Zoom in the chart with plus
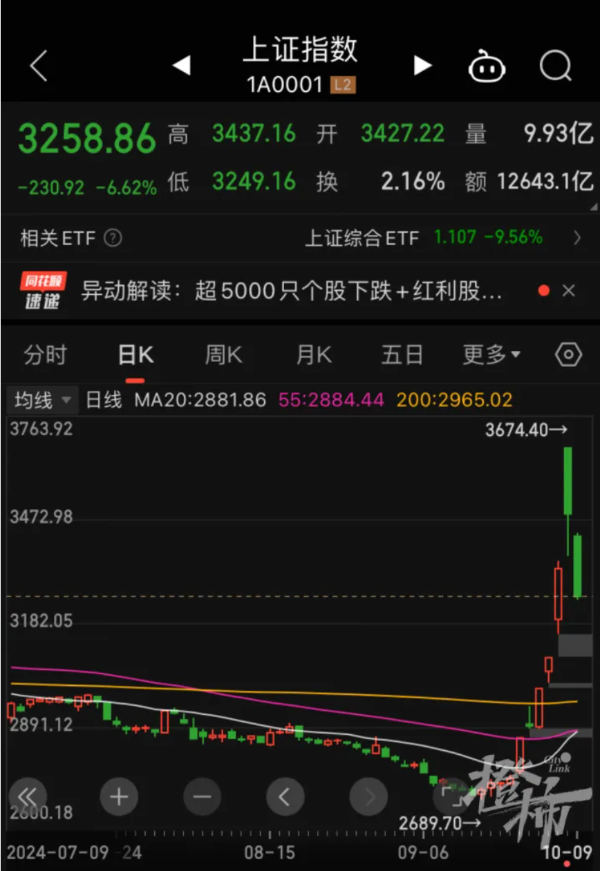 pos(119,797)
